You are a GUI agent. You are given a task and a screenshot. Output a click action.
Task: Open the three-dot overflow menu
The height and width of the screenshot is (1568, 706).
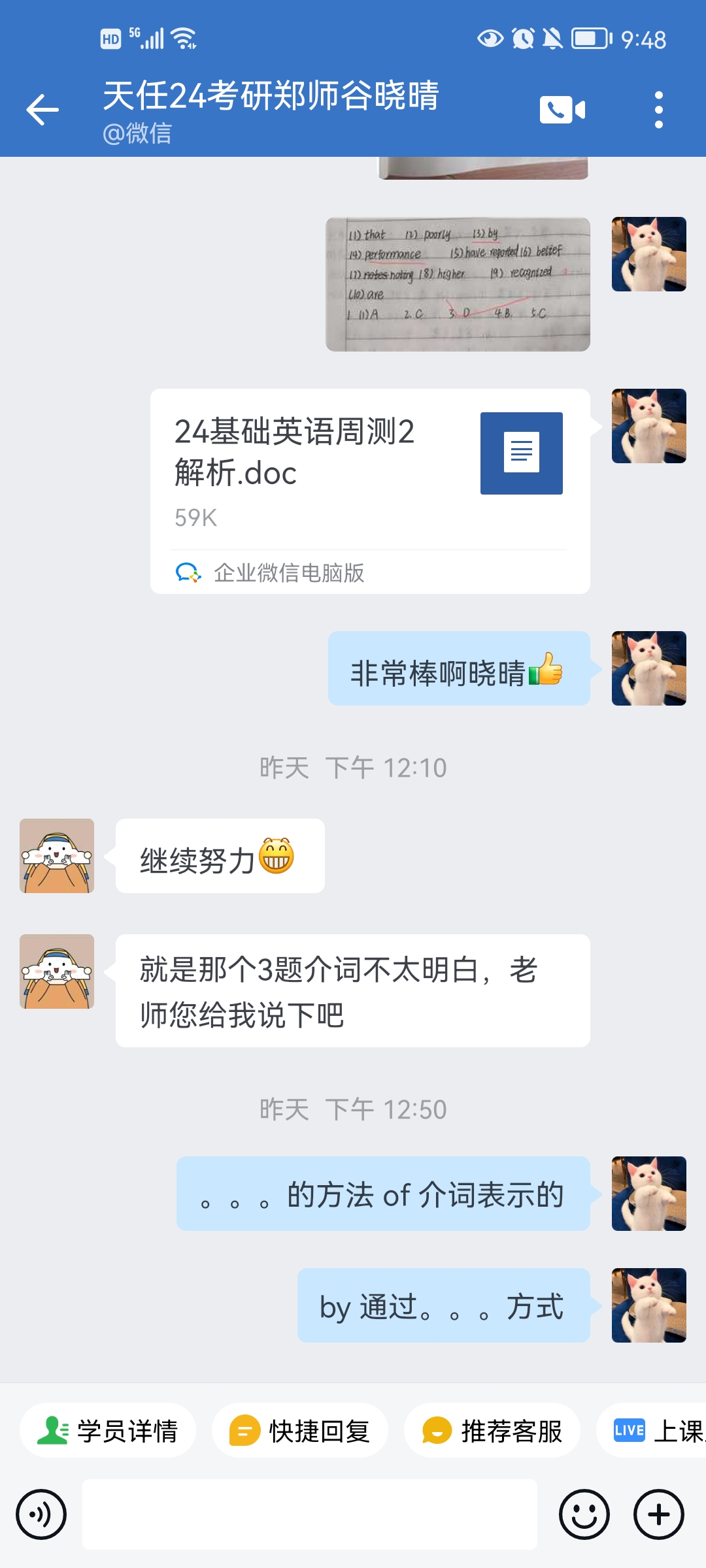pos(658,110)
